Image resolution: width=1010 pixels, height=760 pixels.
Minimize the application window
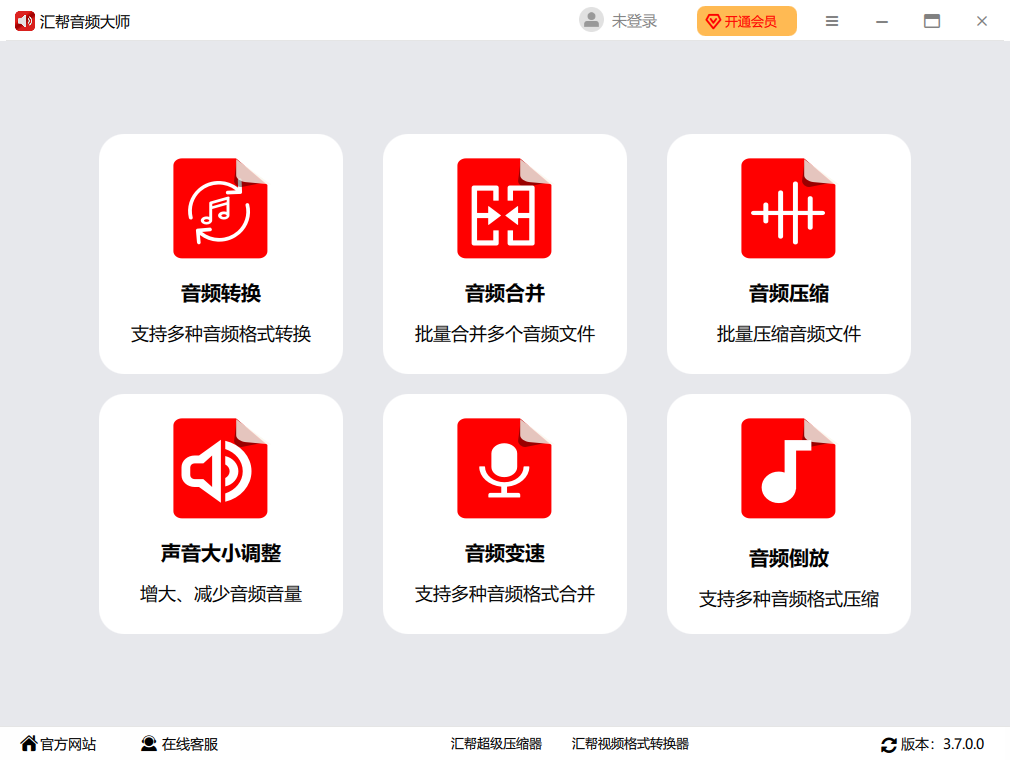click(x=882, y=21)
